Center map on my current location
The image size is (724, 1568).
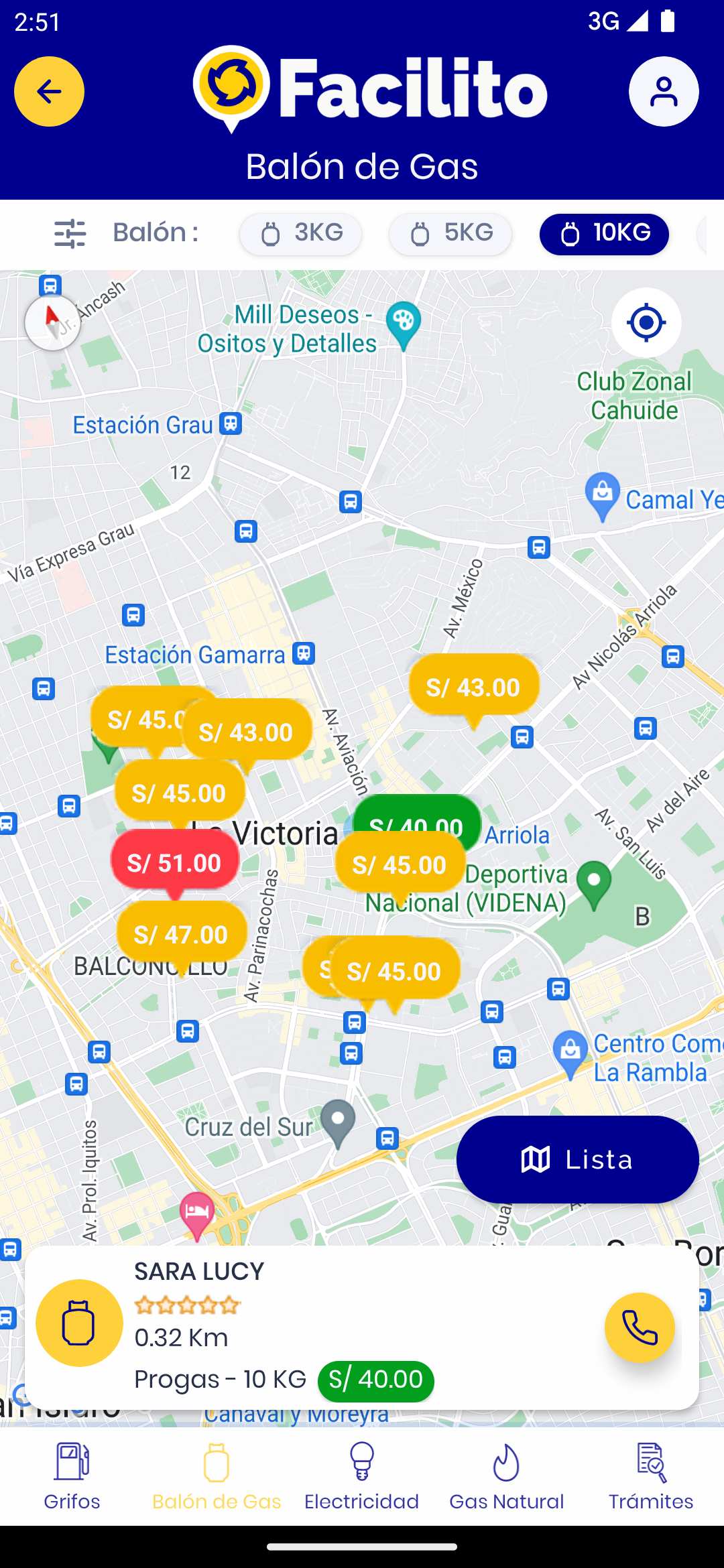(646, 322)
